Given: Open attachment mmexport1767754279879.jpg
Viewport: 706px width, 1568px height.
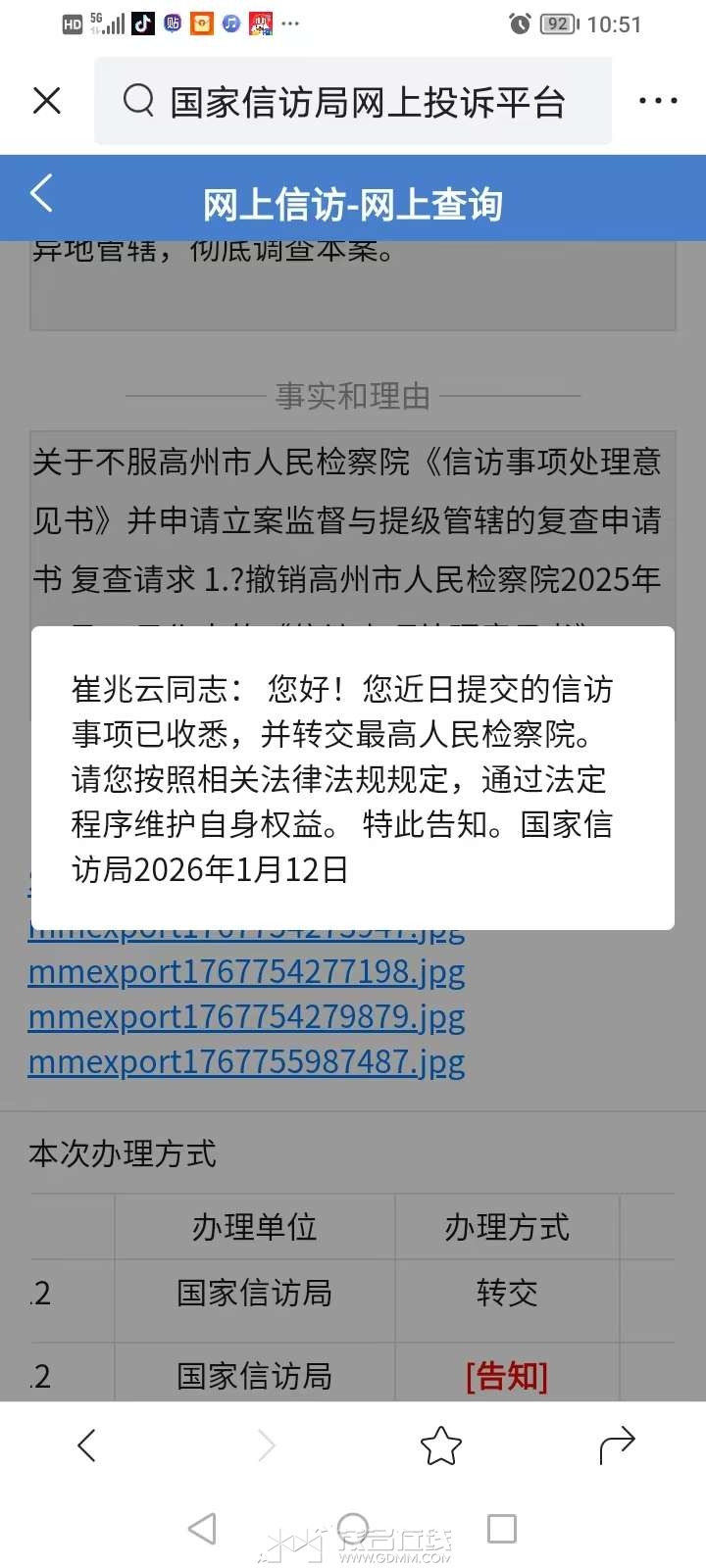Looking at the screenshot, I should pos(247,1017).
